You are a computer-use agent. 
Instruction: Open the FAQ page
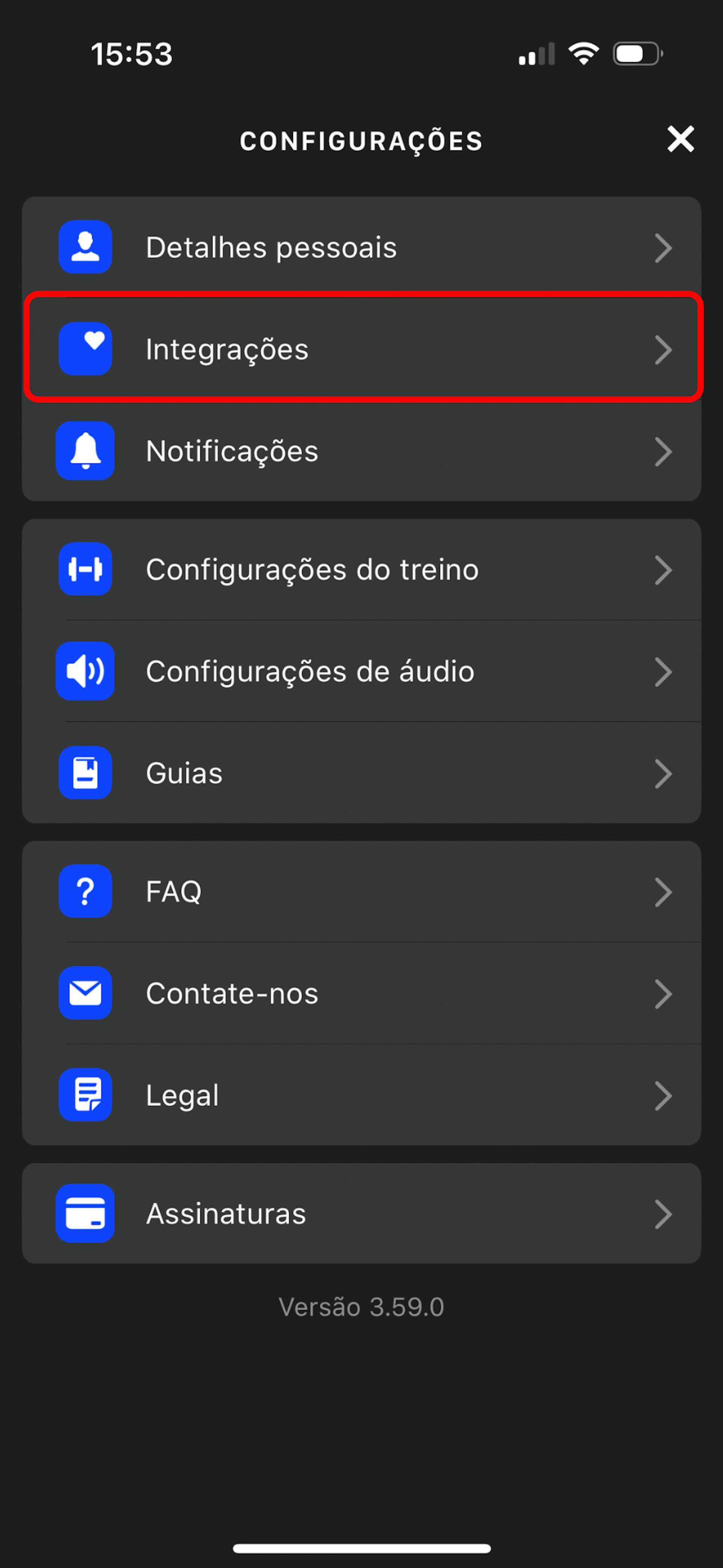pyautogui.click(x=361, y=892)
